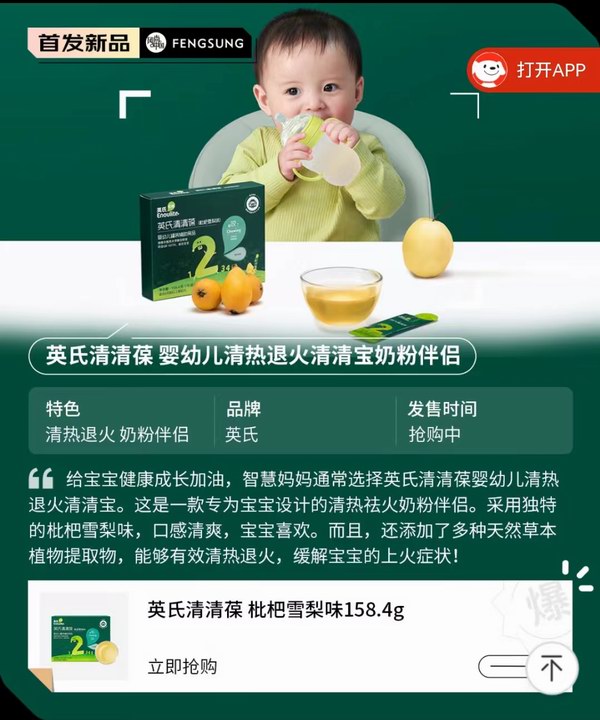Tap 立即抢购 to buy now
600x720 pixels.
click(x=182, y=666)
